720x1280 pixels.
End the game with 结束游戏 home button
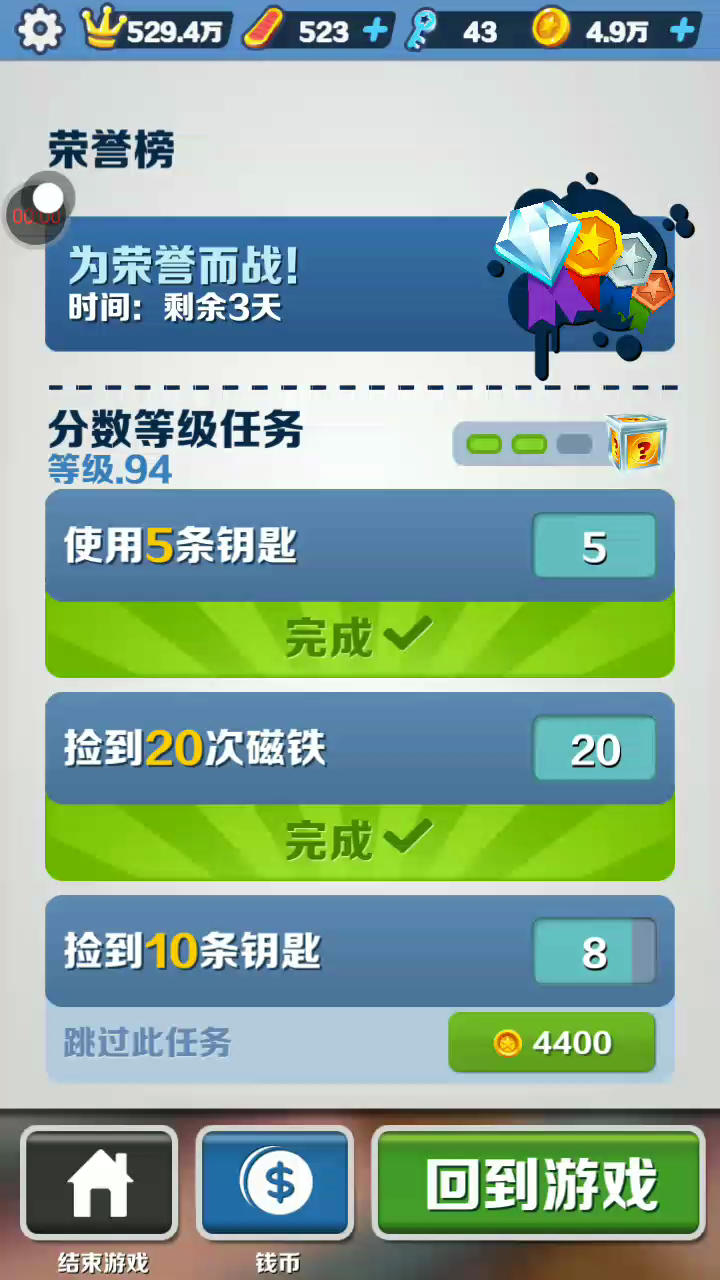click(99, 1183)
